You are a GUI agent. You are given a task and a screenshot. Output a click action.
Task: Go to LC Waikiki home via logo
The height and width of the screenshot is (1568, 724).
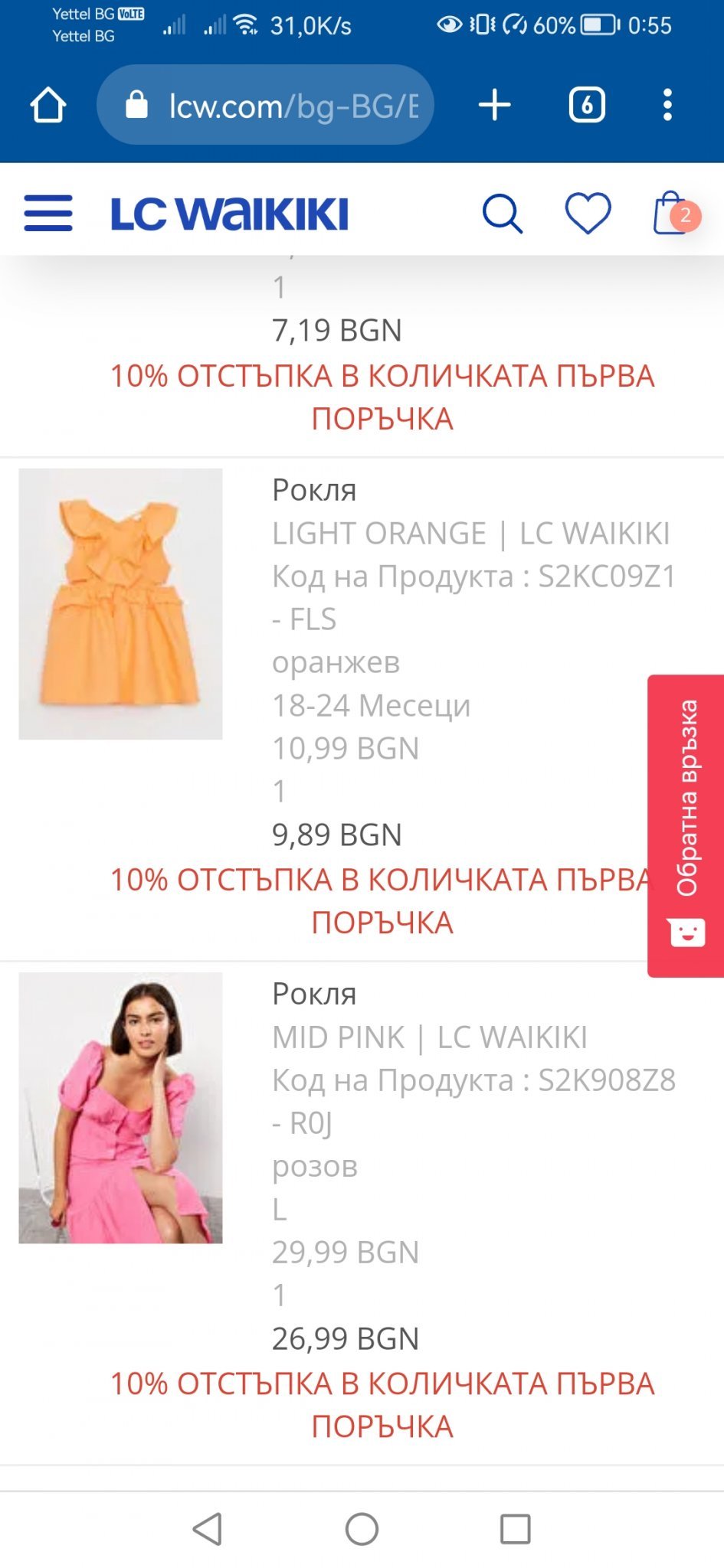[230, 214]
